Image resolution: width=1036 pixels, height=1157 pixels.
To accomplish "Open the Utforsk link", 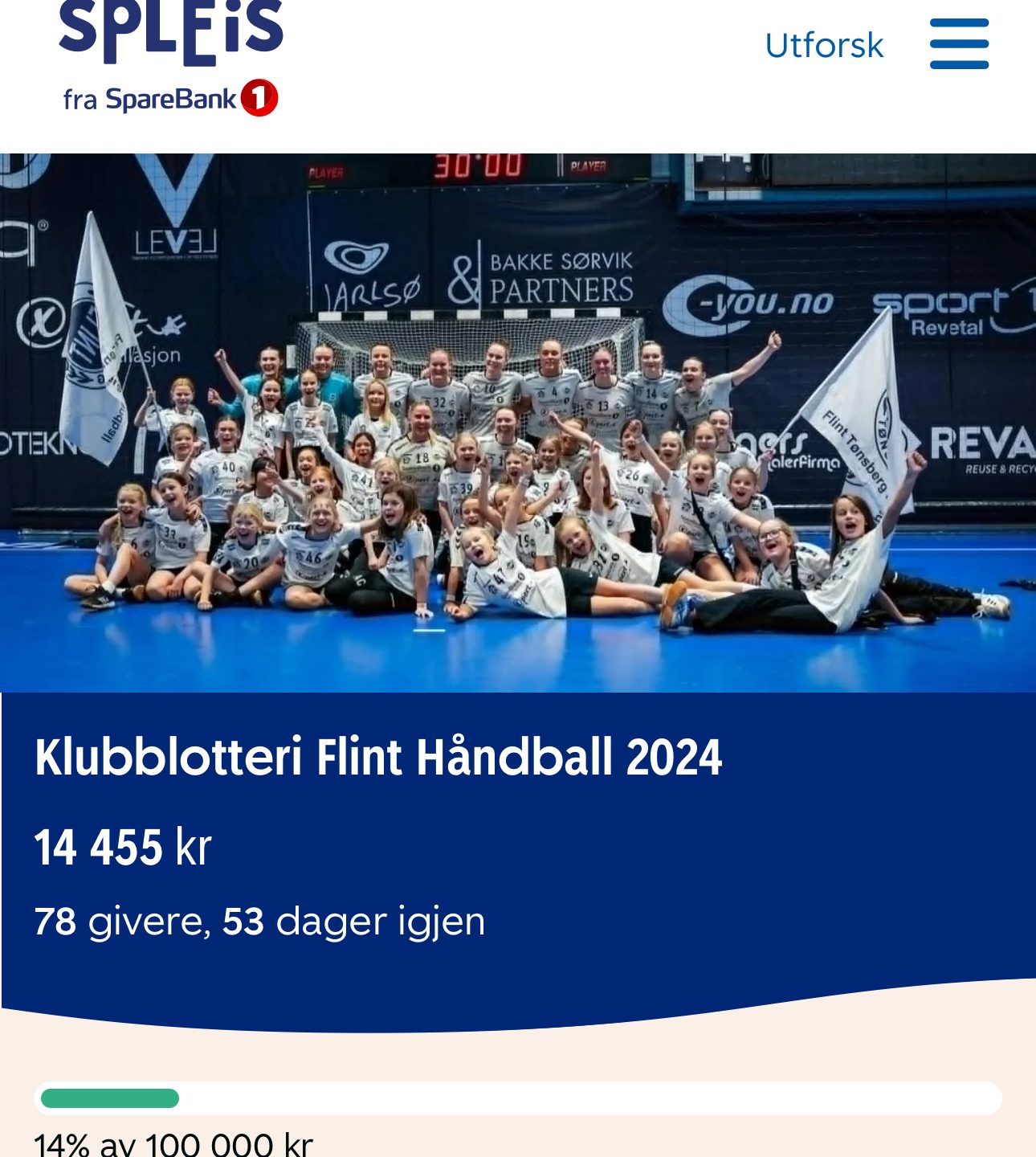I will coord(824,46).
